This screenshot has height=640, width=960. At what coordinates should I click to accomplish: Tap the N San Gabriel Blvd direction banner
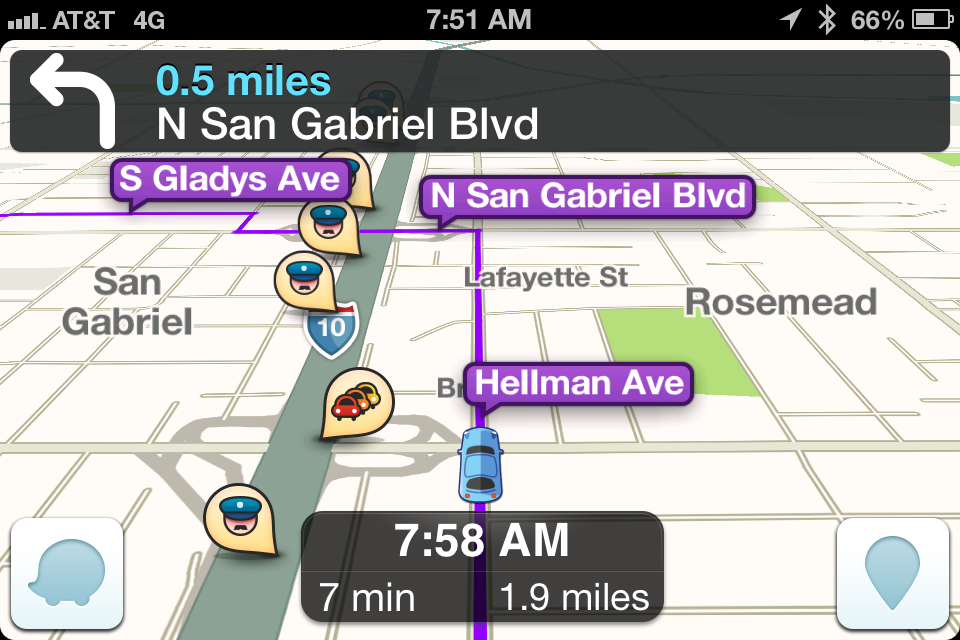479,101
